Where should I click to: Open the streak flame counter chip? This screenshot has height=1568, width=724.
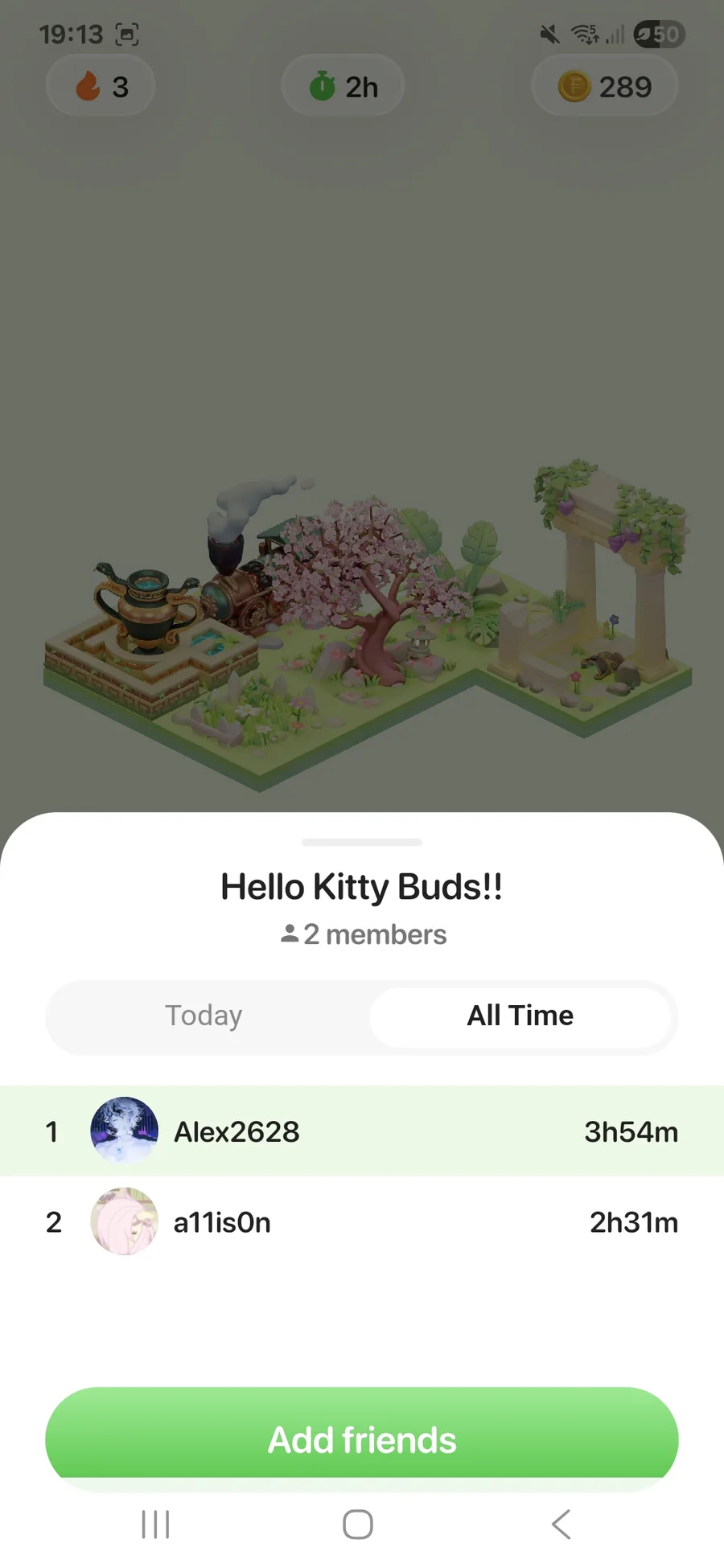[x=101, y=86]
